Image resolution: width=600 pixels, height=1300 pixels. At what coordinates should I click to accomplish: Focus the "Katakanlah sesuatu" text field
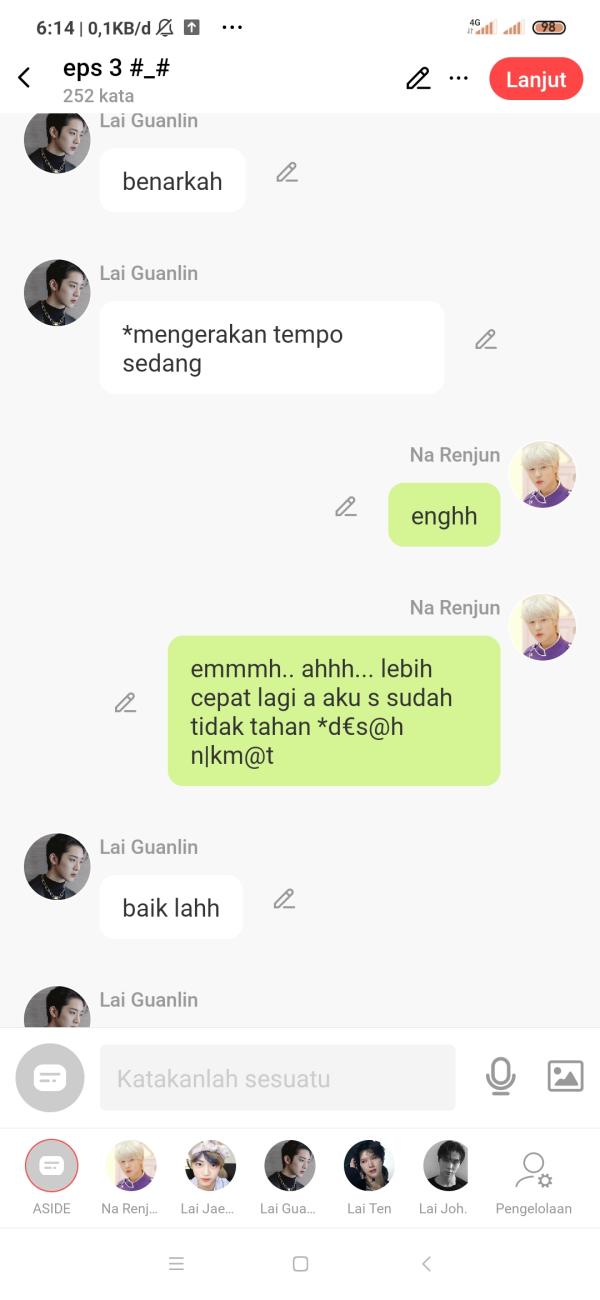click(277, 1078)
